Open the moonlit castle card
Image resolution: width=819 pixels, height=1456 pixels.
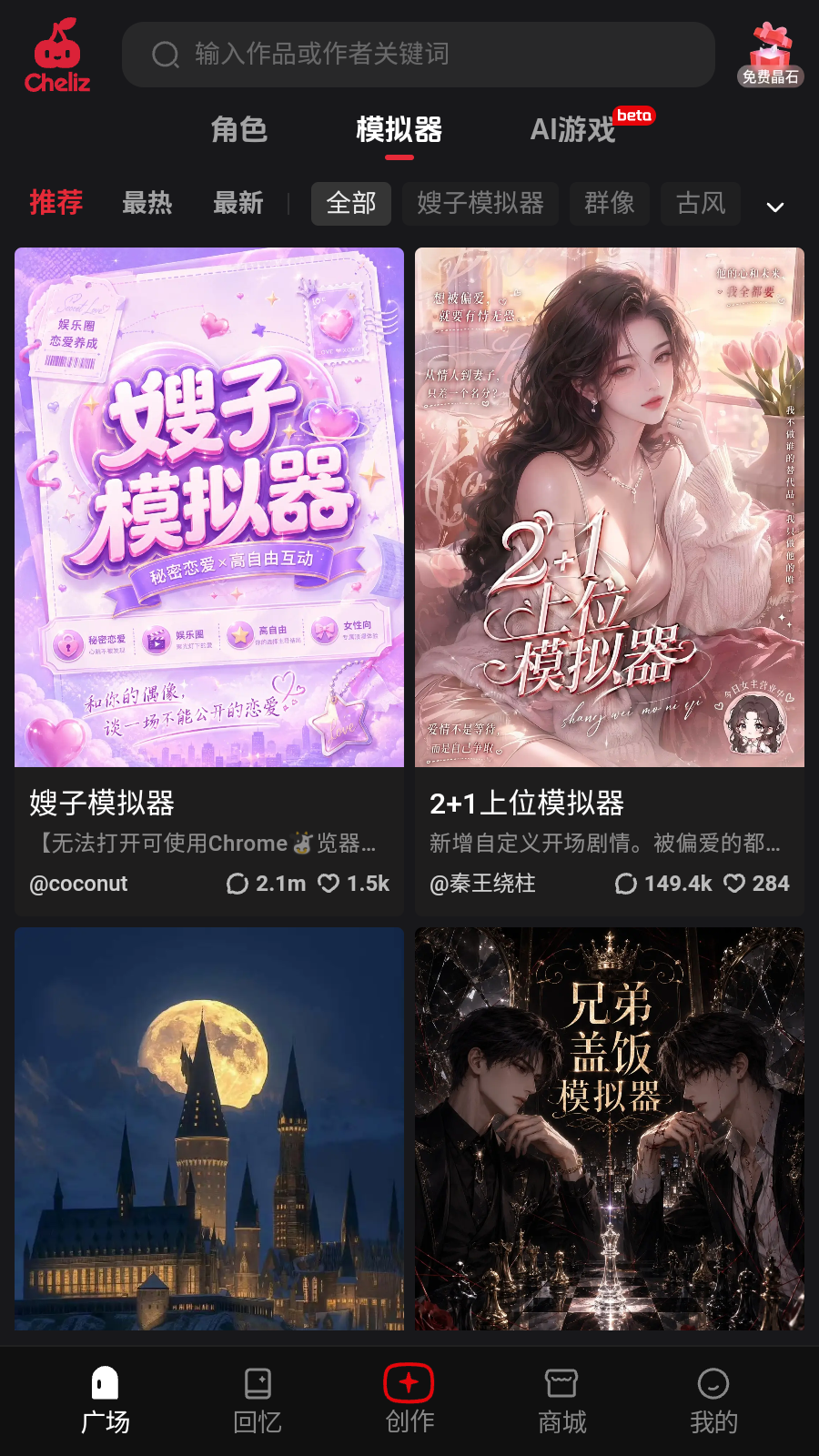click(209, 1128)
